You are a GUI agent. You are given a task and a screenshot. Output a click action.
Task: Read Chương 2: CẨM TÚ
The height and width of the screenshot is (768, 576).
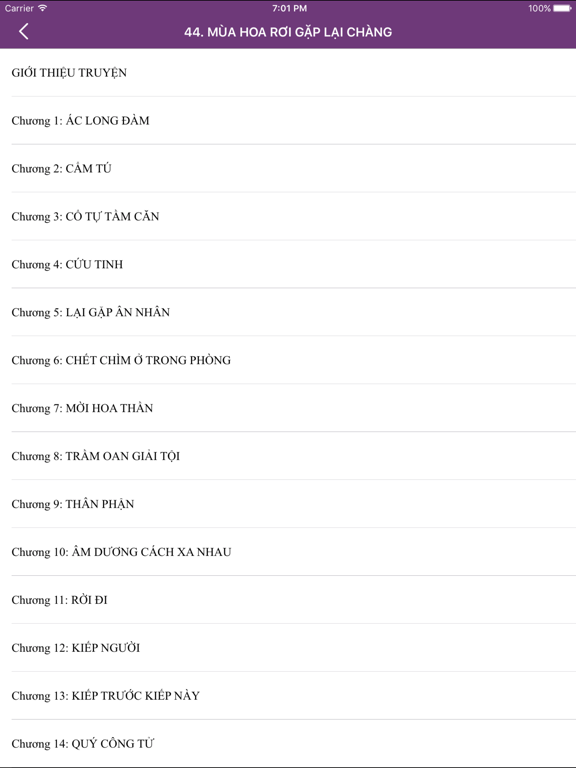(288, 168)
